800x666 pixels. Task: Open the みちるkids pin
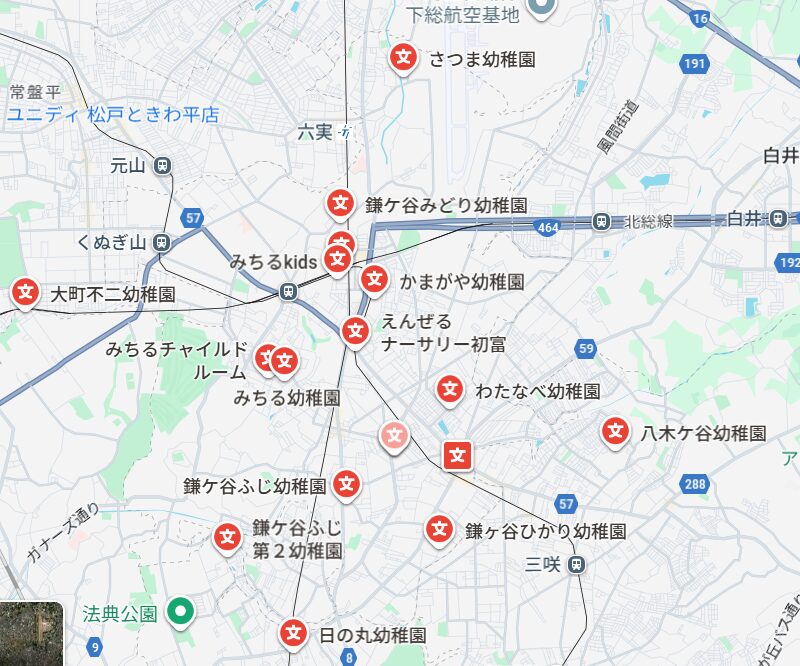click(338, 260)
